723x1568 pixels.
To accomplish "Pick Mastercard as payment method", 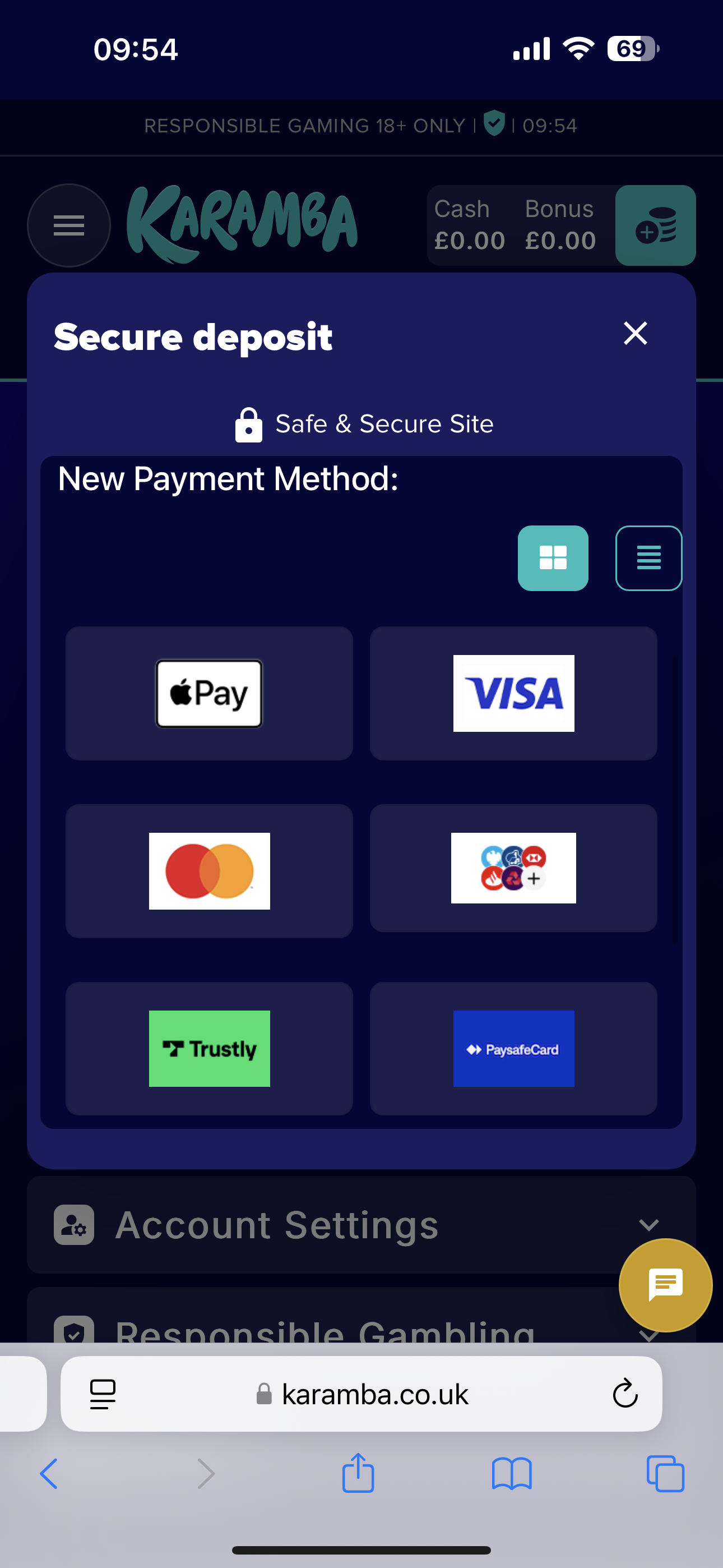I will coord(208,870).
